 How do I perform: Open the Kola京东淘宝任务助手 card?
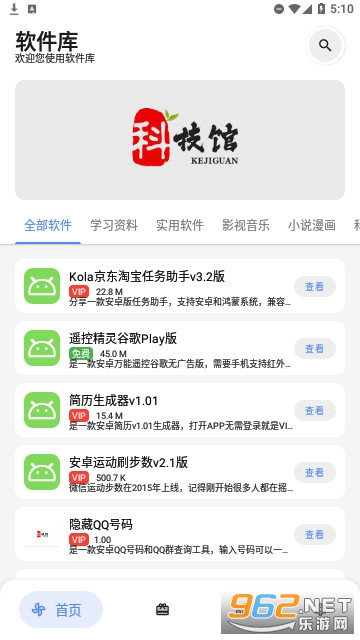180,286
